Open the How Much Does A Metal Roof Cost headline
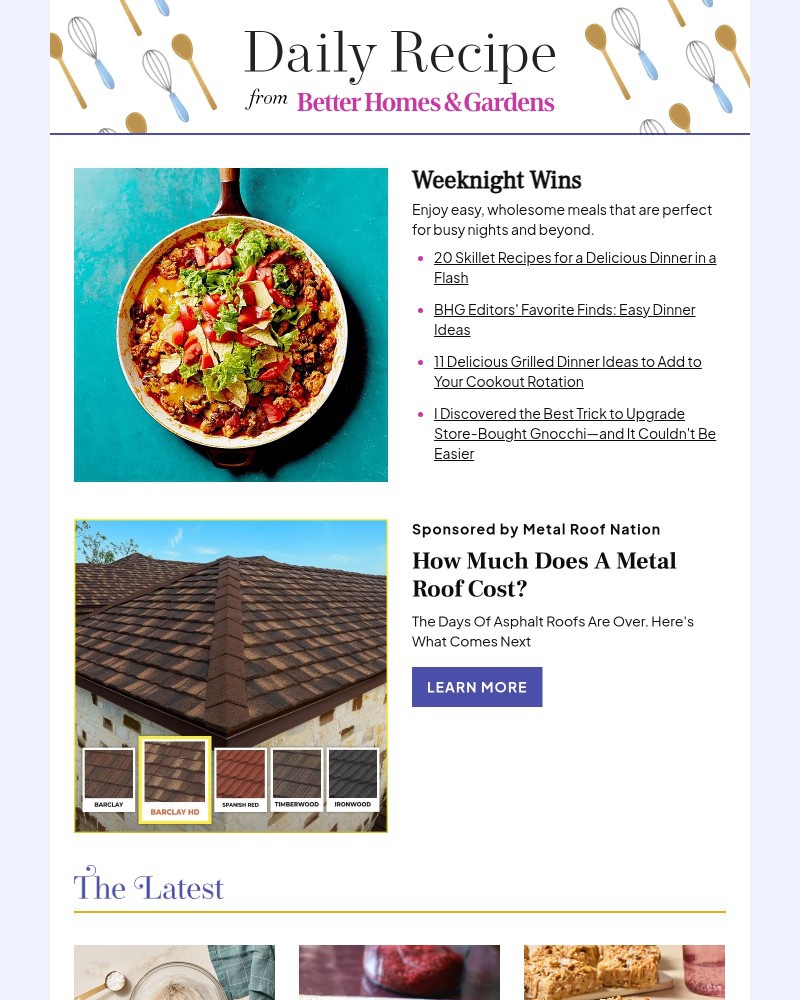Image resolution: width=800 pixels, height=1000 pixels. [x=544, y=574]
